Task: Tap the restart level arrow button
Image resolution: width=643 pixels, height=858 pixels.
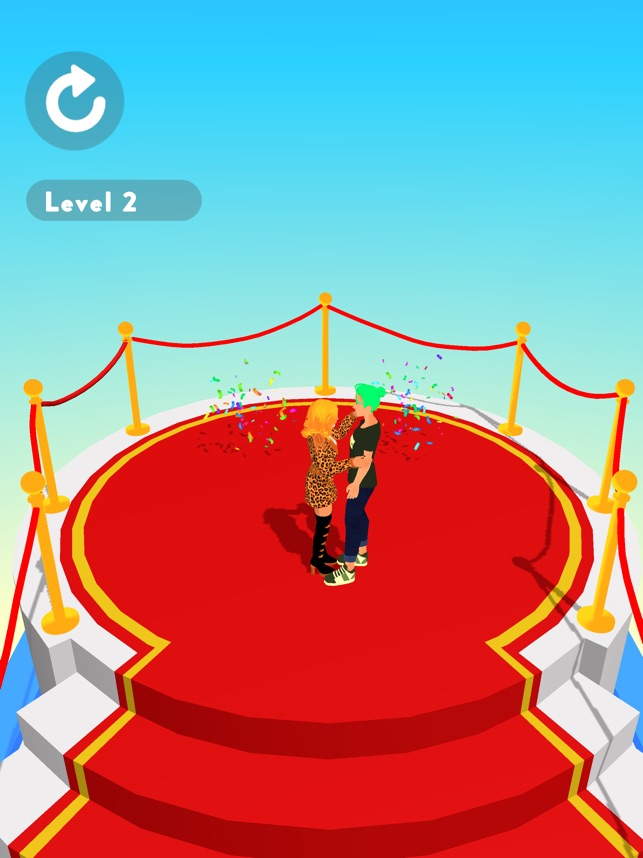Action: pos(74,100)
